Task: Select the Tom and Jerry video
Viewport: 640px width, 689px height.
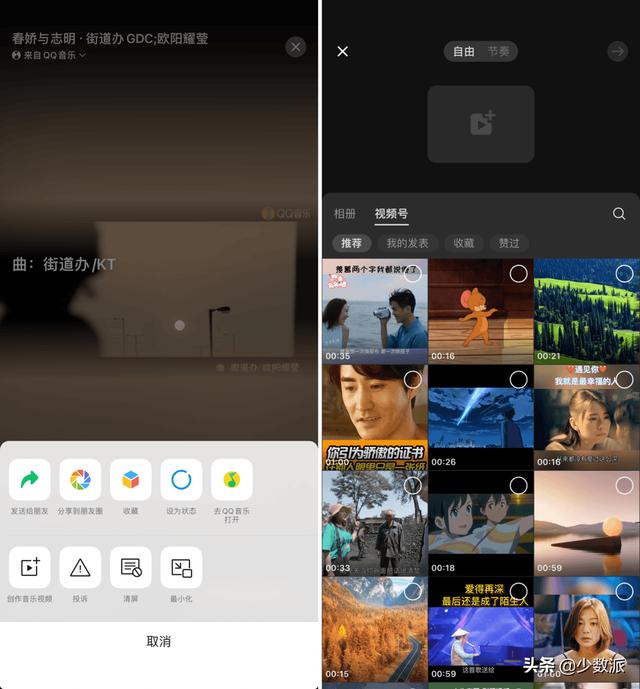Action: click(480, 310)
